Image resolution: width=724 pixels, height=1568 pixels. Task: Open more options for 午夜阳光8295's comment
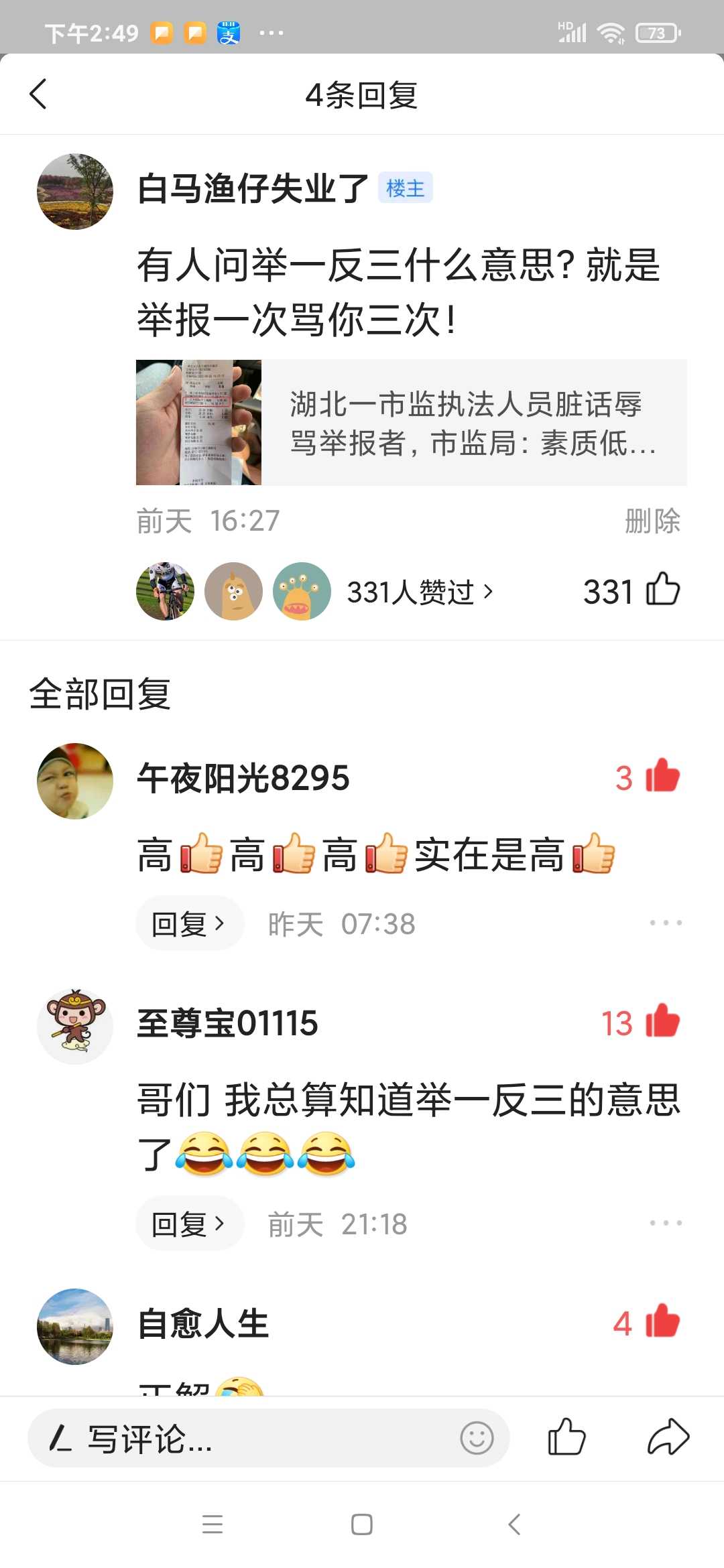click(x=666, y=923)
